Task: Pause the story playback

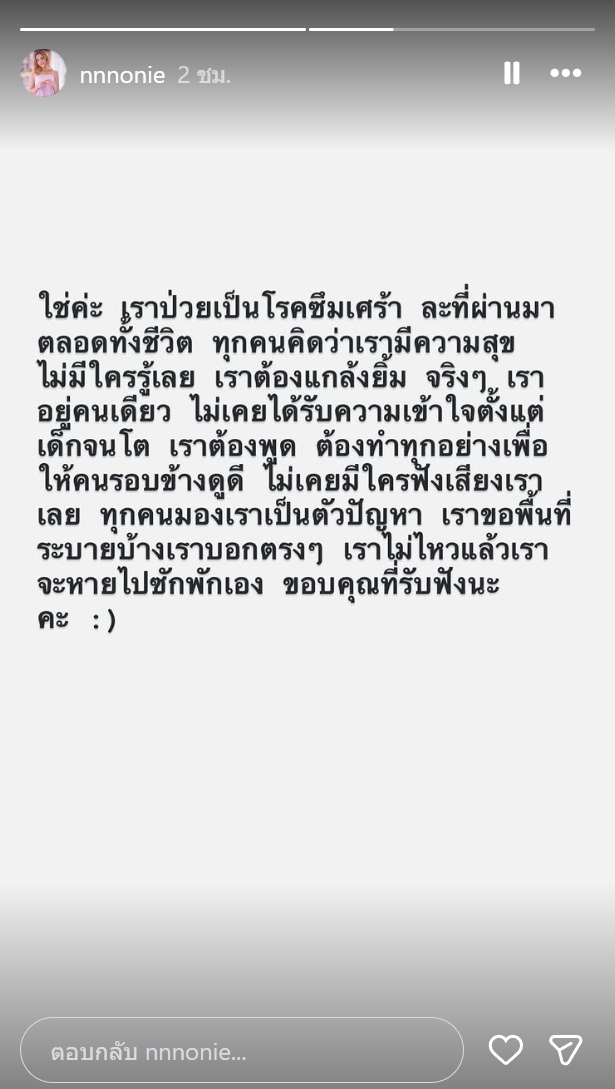Action: pos(511,73)
